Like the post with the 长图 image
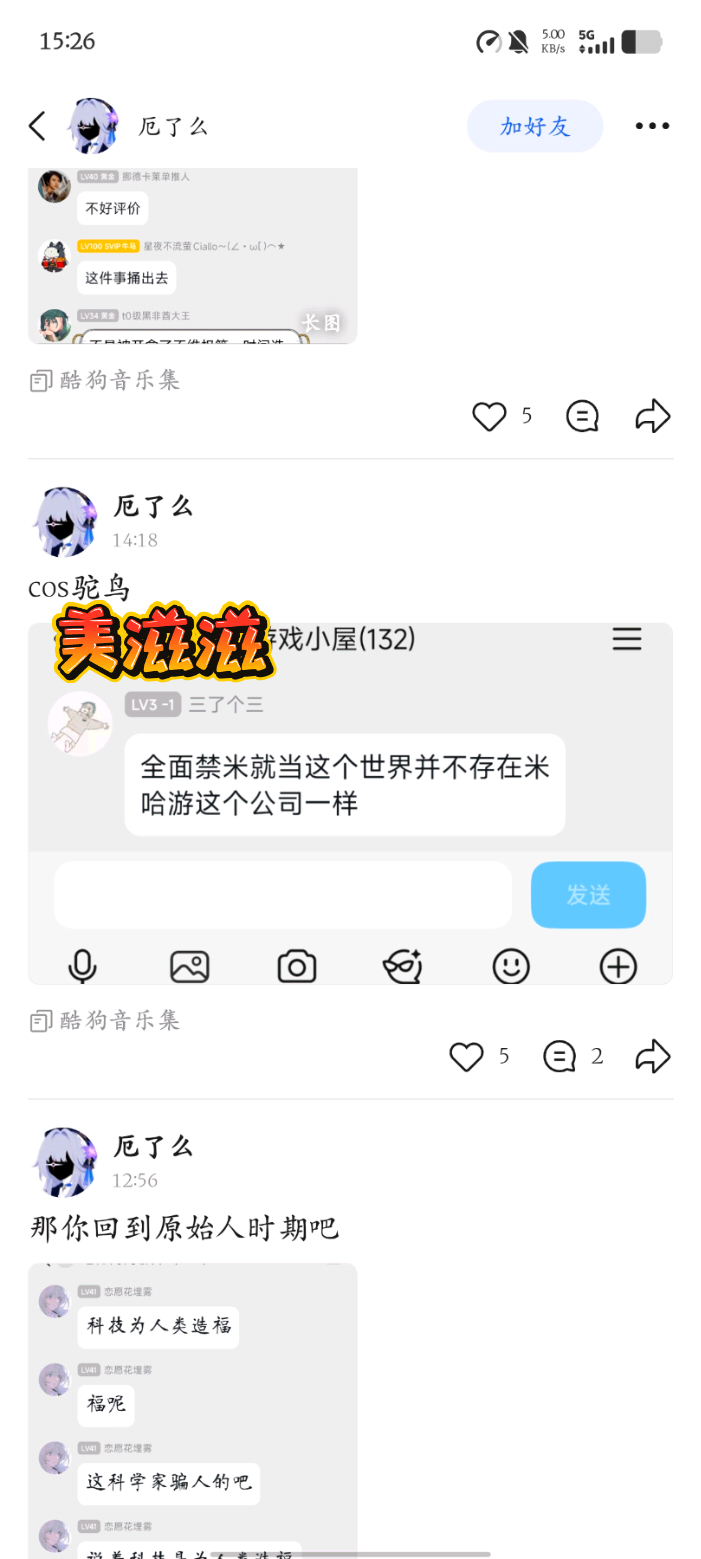The height and width of the screenshot is (1559, 701). pos(489,416)
